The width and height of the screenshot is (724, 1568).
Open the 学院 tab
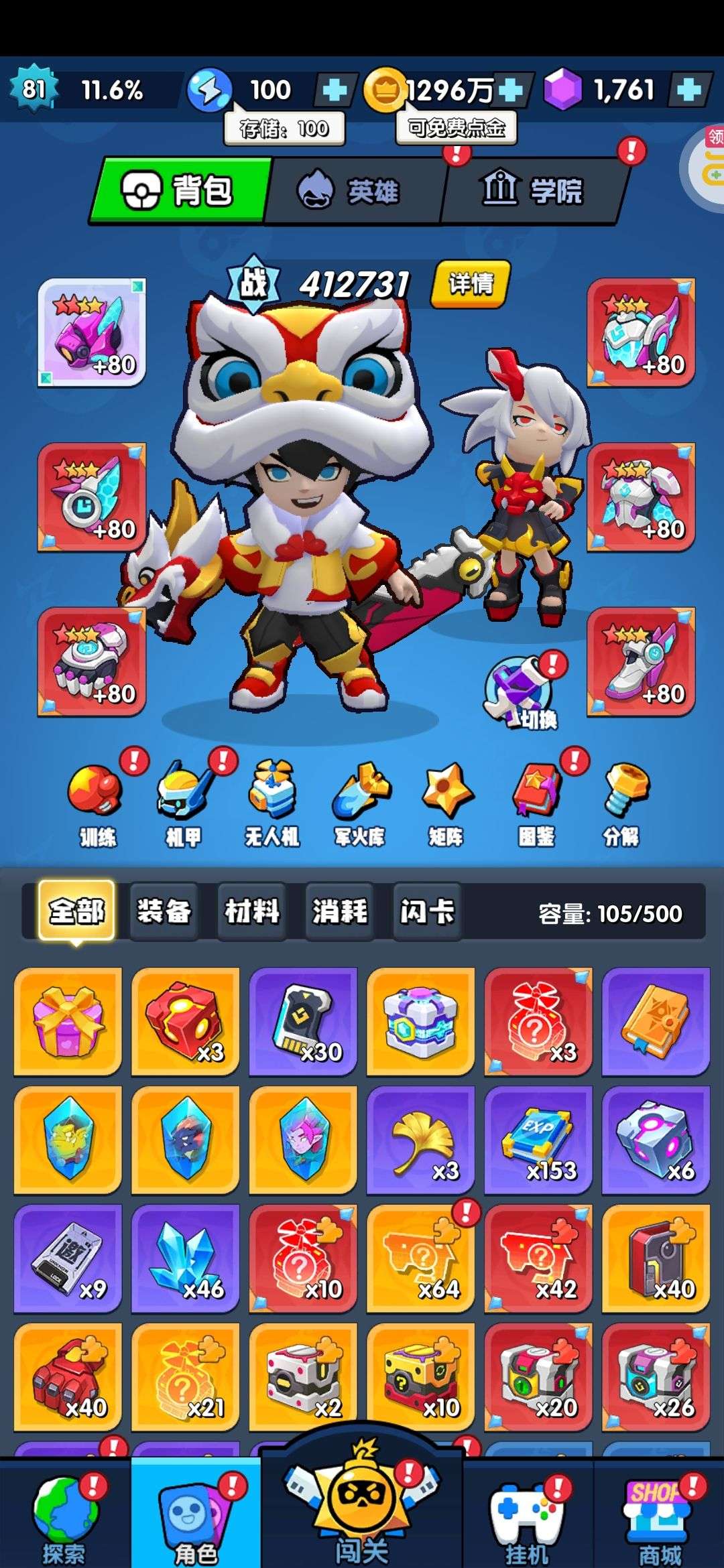534,191
